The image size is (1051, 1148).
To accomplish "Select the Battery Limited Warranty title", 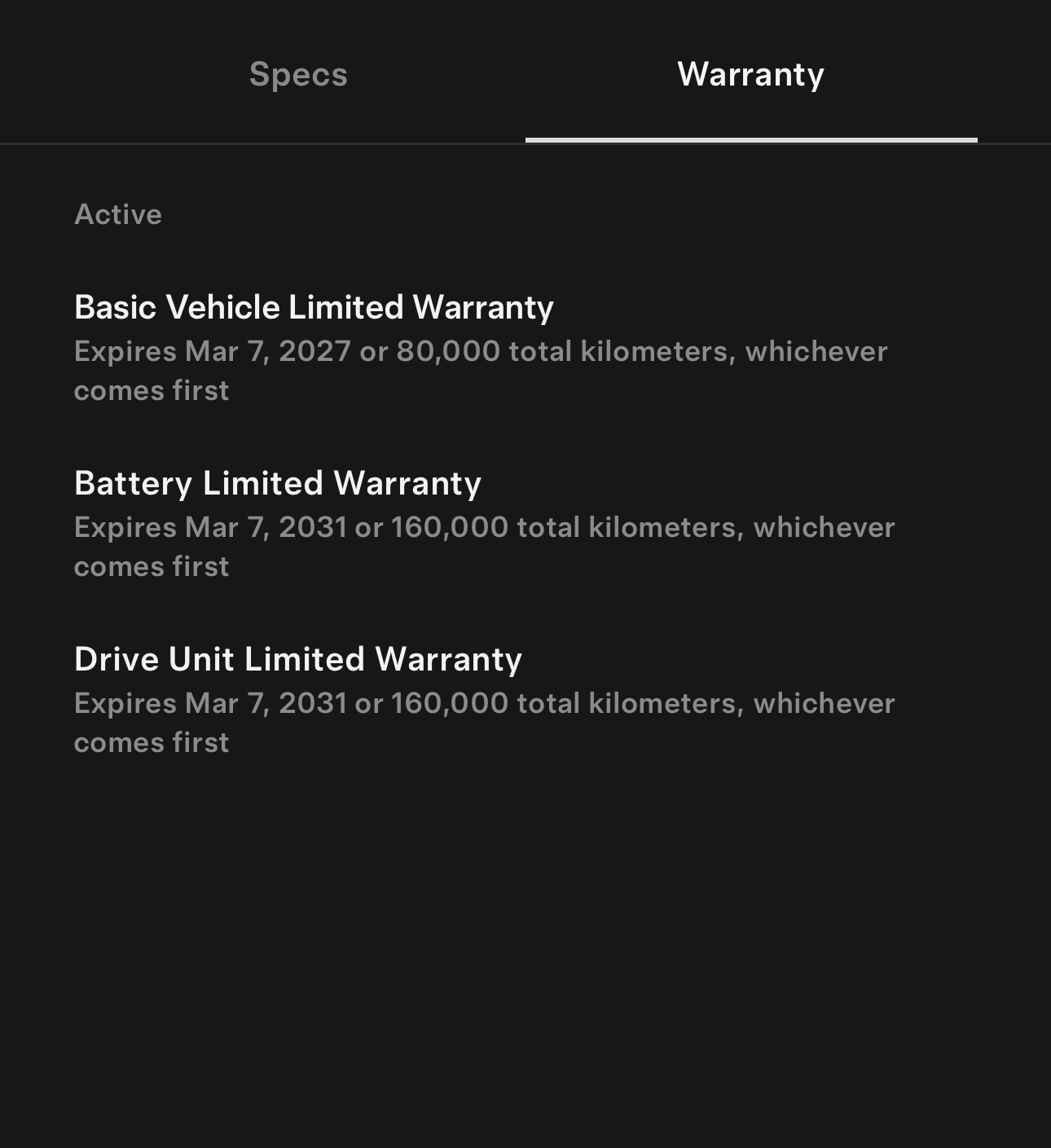I will coord(278,482).
